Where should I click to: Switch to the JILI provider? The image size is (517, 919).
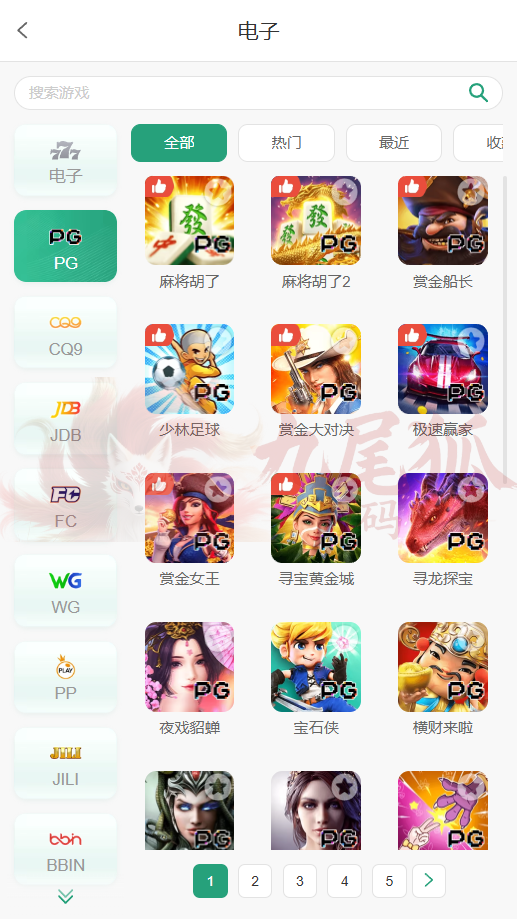(66, 763)
